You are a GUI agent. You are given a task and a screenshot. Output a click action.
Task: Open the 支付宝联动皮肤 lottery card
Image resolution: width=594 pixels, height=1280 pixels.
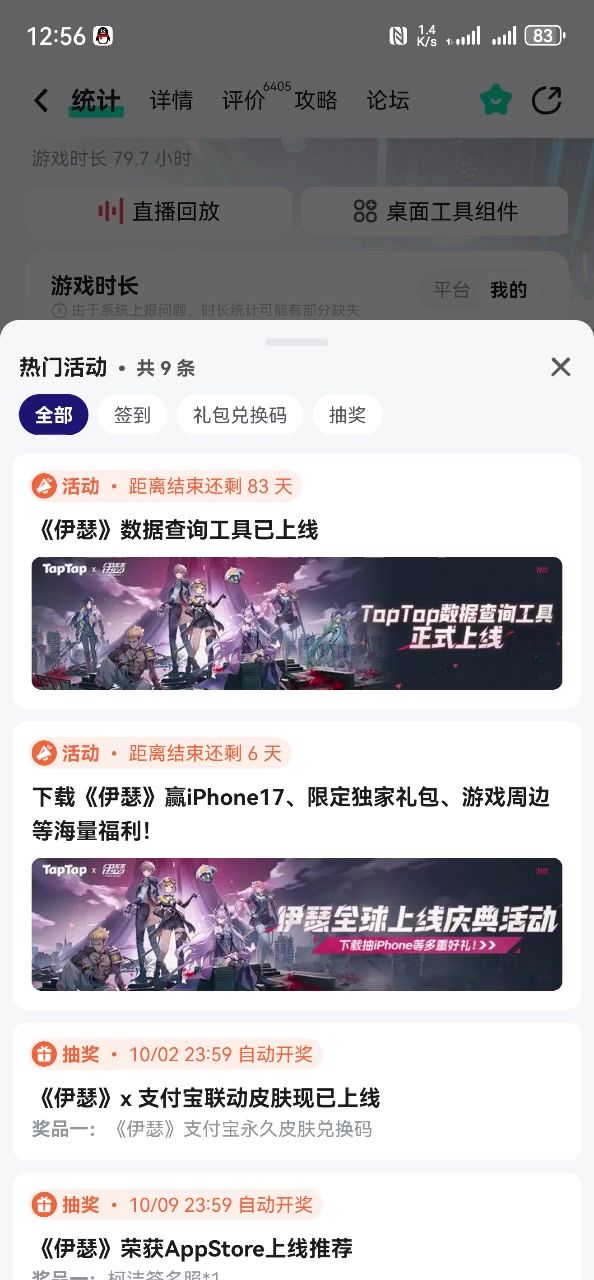pyautogui.click(x=297, y=1091)
